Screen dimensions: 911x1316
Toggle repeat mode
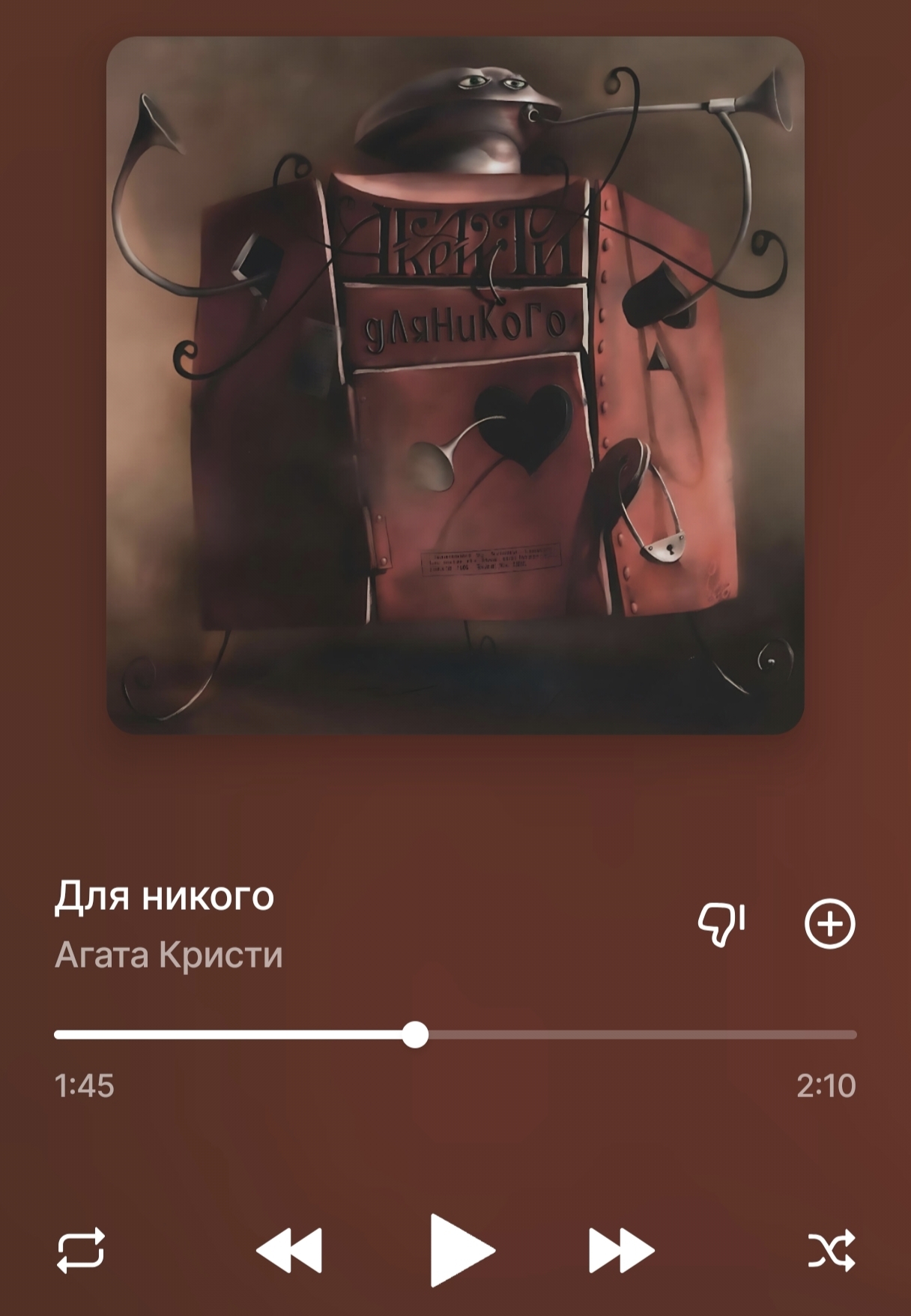pos(81,1250)
